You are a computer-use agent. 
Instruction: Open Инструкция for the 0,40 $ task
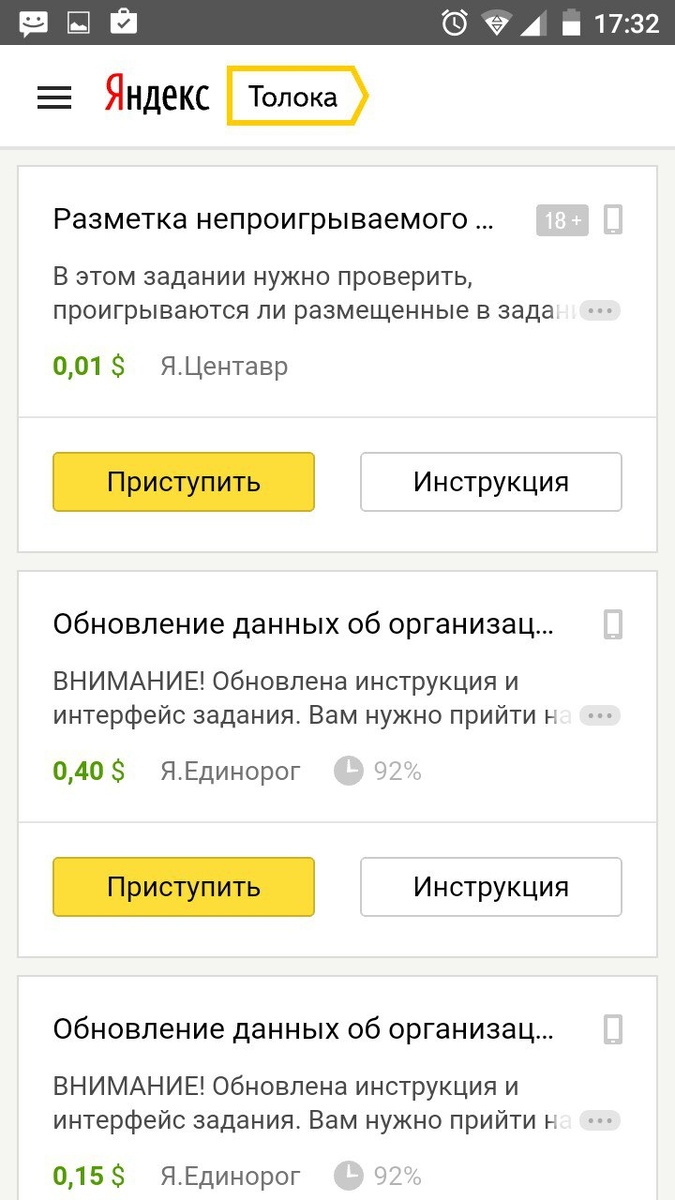(x=490, y=887)
